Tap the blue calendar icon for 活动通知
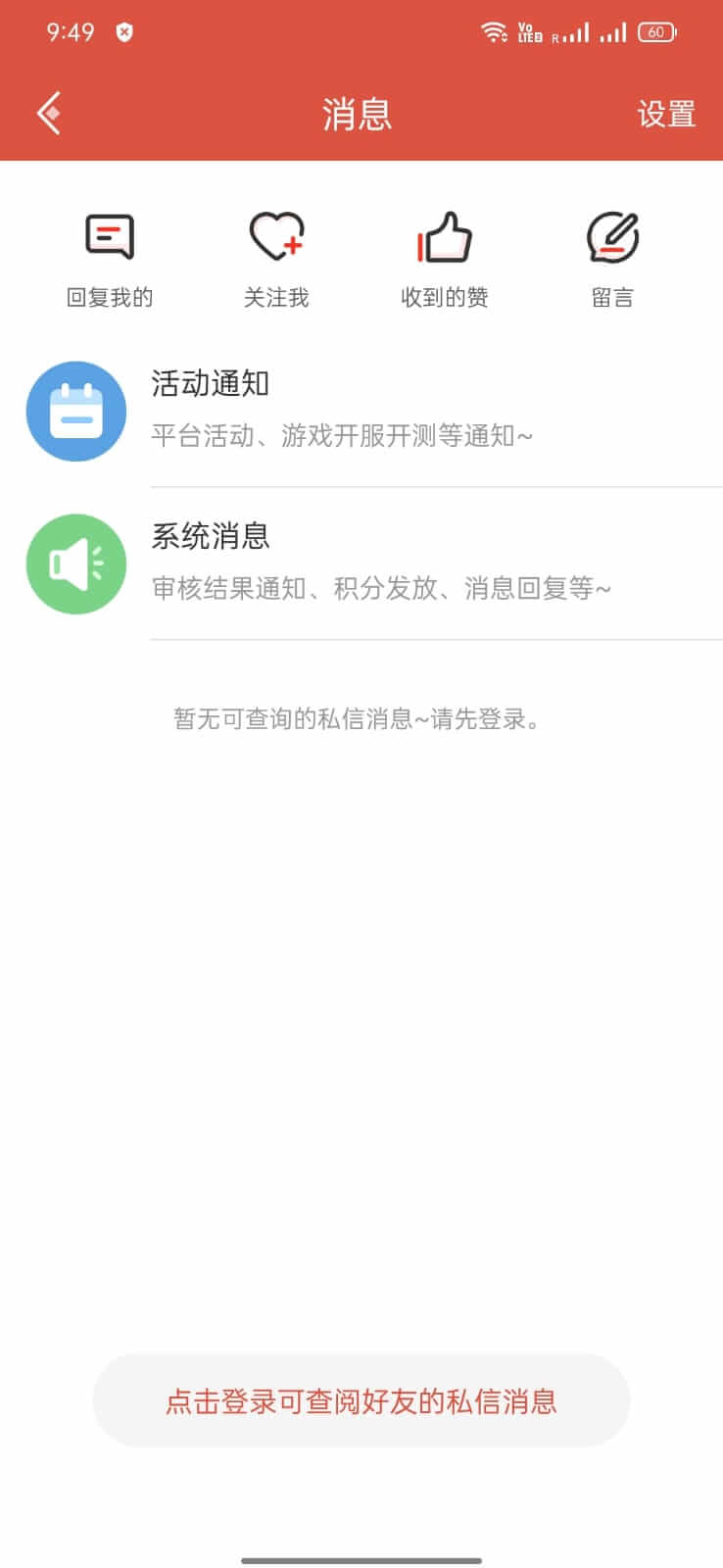 tap(76, 412)
